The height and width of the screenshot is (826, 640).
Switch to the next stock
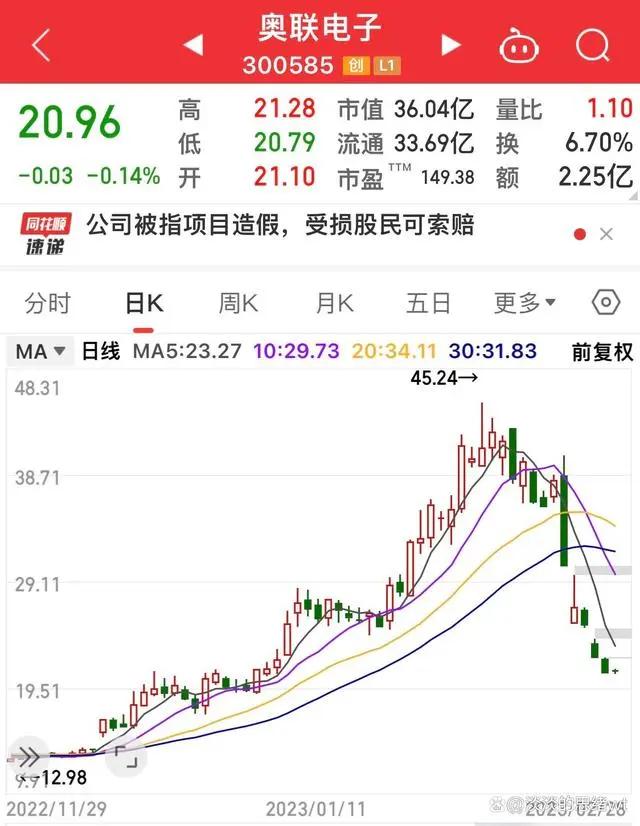click(451, 45)
